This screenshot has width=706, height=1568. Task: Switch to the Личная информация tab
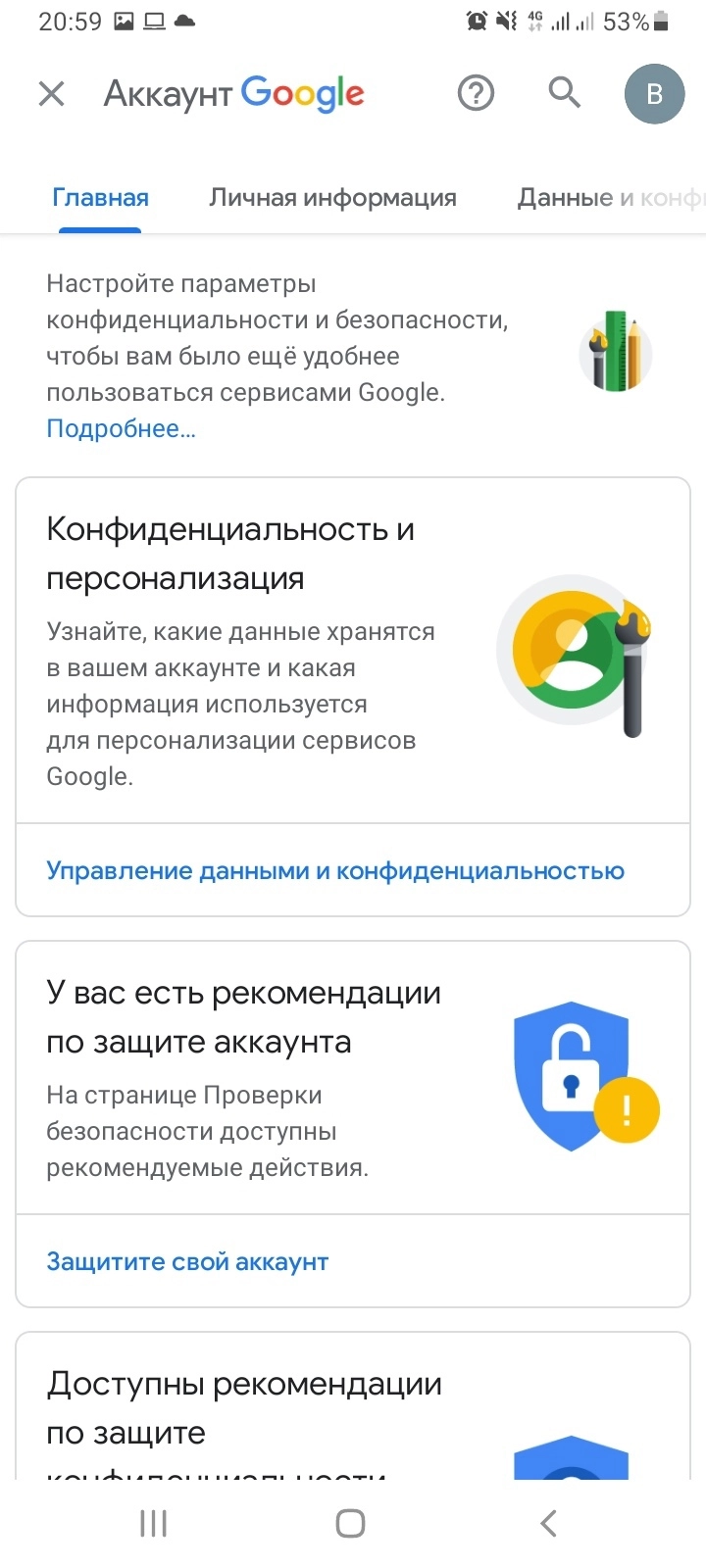click(x=332, y=198)
